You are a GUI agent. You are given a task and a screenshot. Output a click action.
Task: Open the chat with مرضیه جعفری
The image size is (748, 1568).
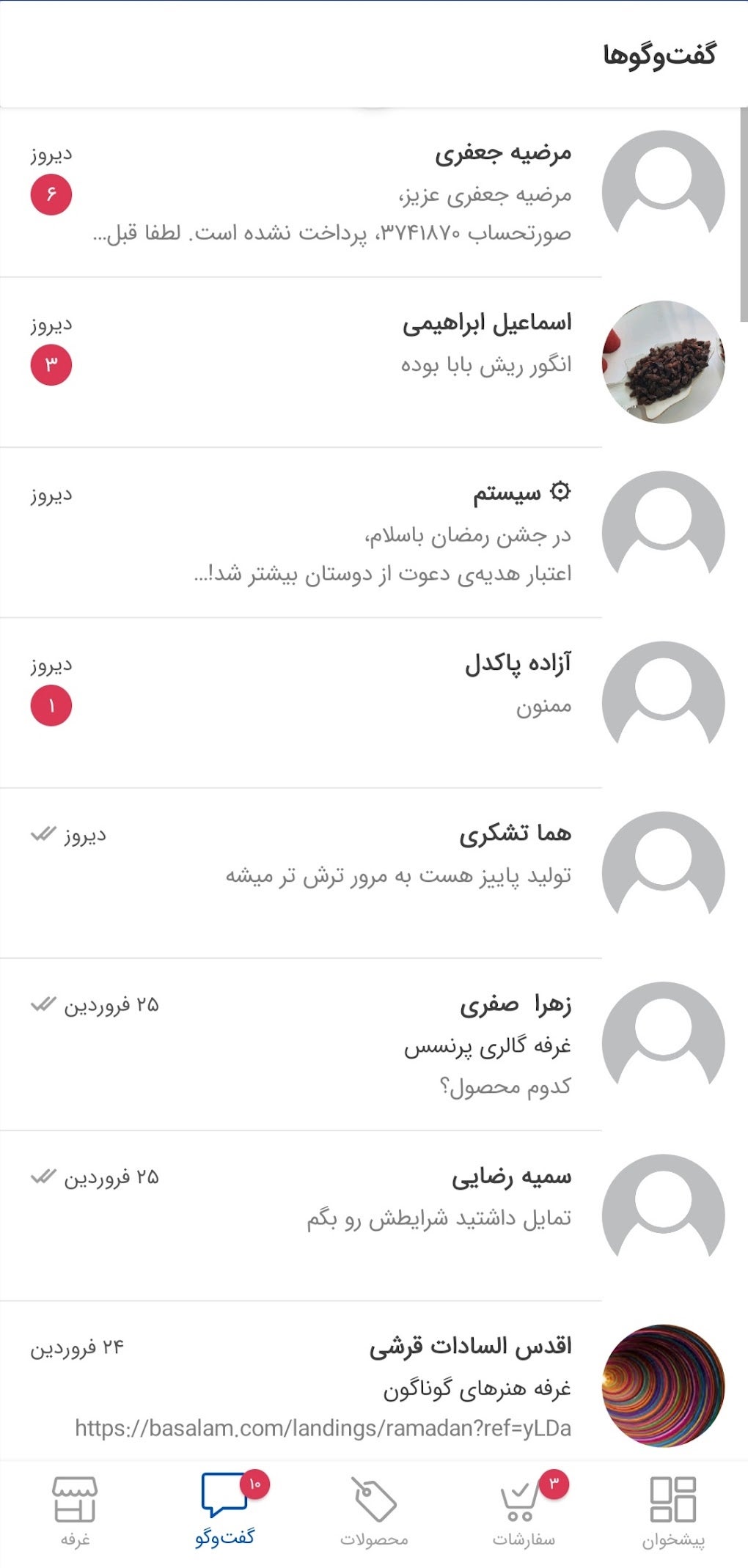(x=374, y=193)
